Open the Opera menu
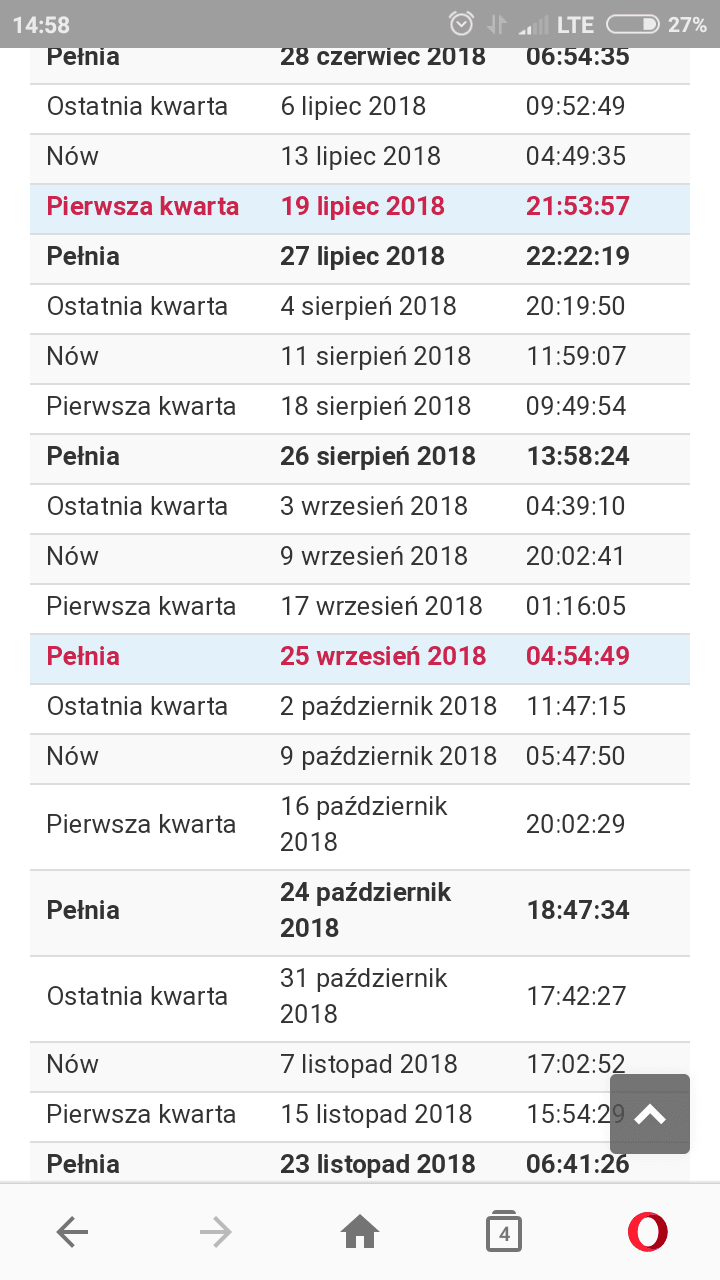Viewport: 720px width, 1280px height. coord(648,1232)
